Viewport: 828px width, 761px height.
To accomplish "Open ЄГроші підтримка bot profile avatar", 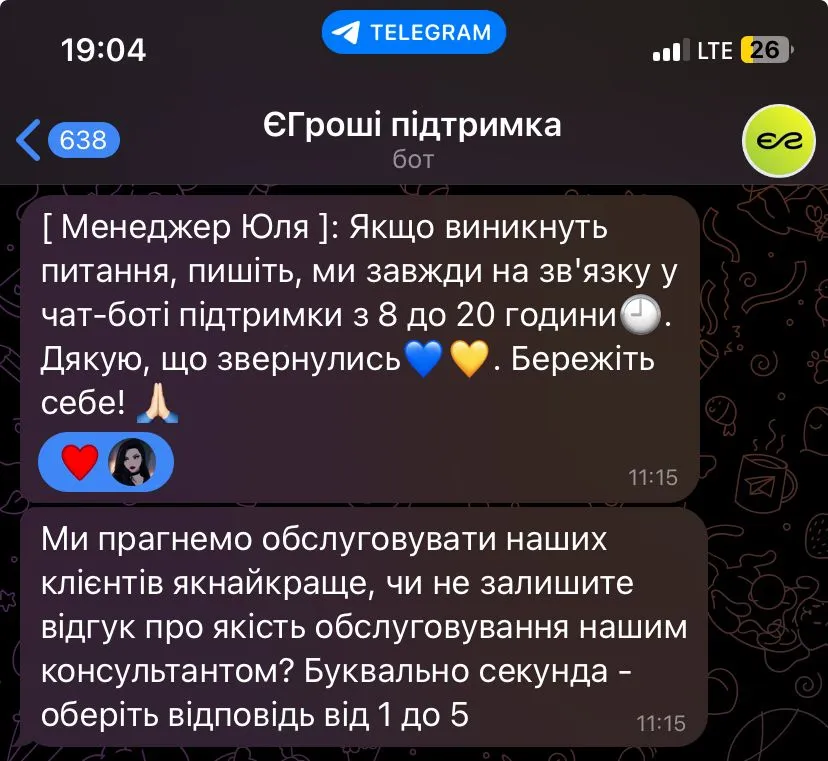I will pyautogui.click(x=778, y=141).
